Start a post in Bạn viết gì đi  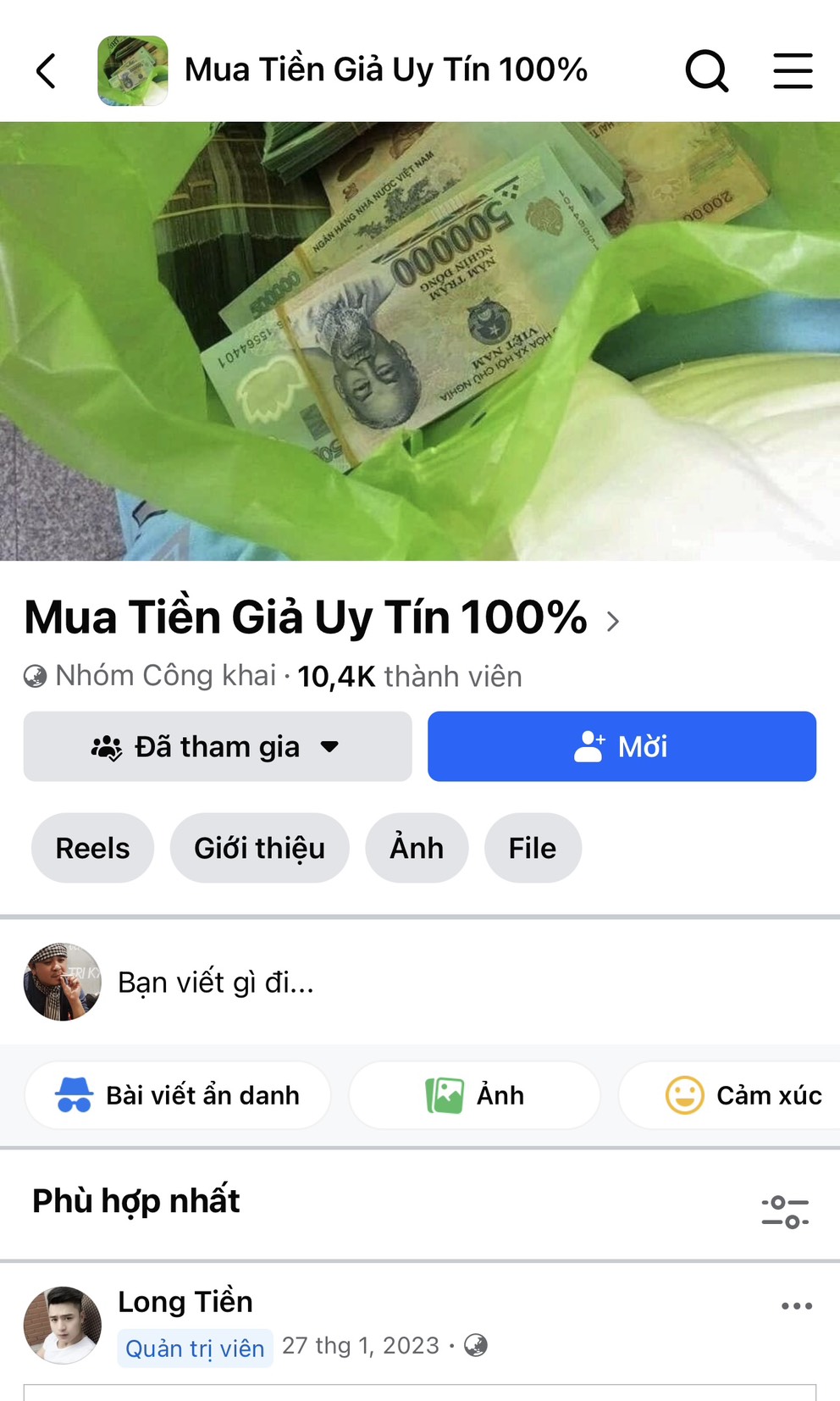coord(216,983)
